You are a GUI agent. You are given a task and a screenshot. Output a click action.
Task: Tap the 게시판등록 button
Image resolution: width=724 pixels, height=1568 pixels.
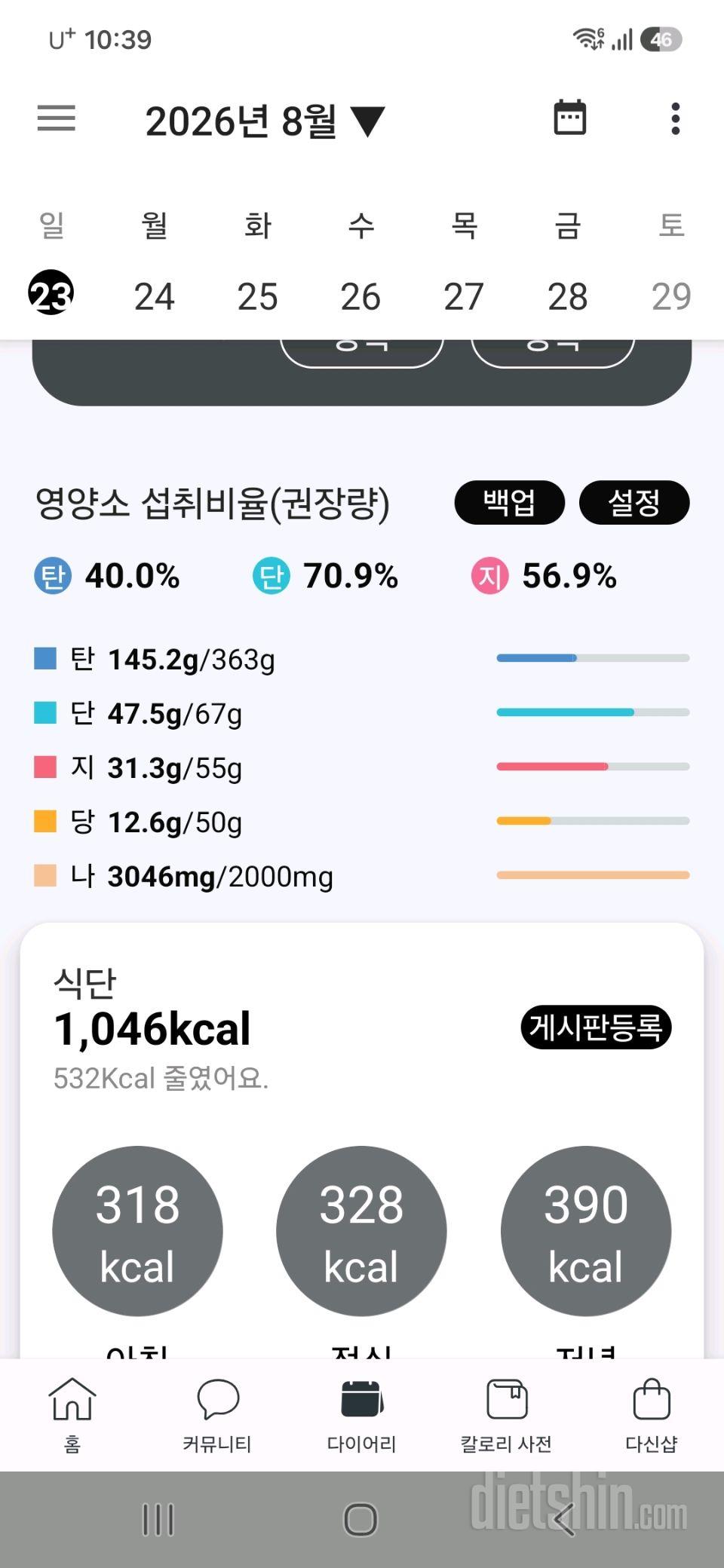pos(596,1027)
